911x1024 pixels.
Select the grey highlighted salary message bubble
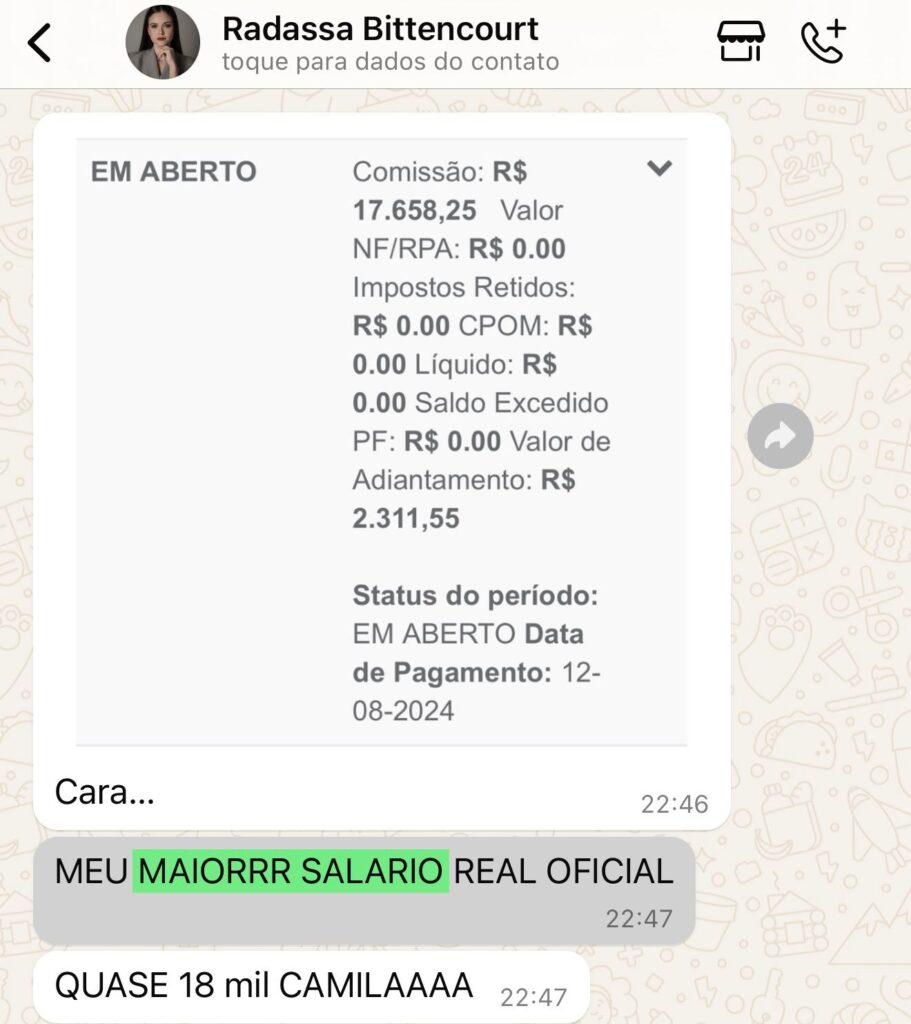pyautogui.click(x=365, y=890)
